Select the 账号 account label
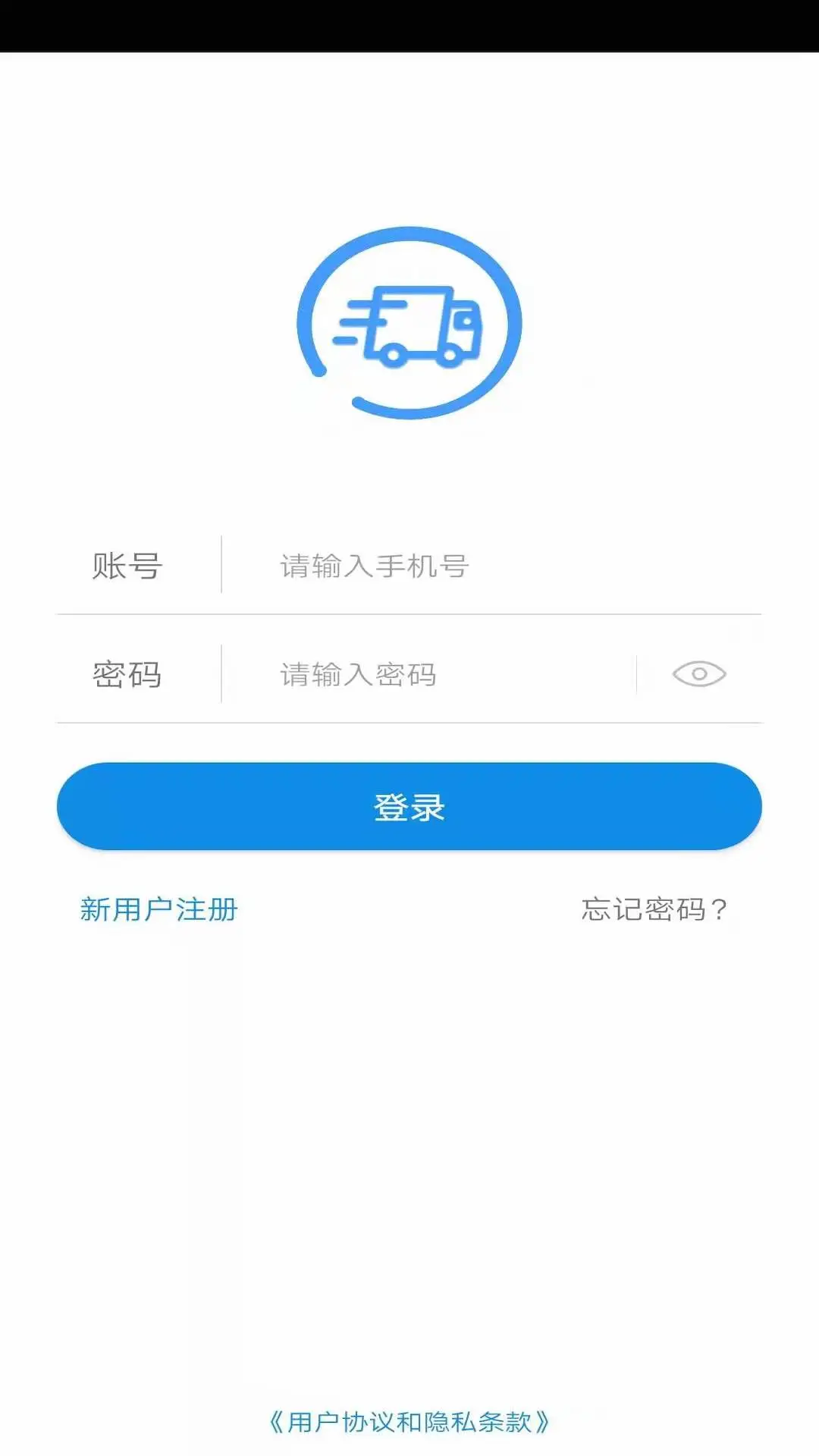 (127, 564)
